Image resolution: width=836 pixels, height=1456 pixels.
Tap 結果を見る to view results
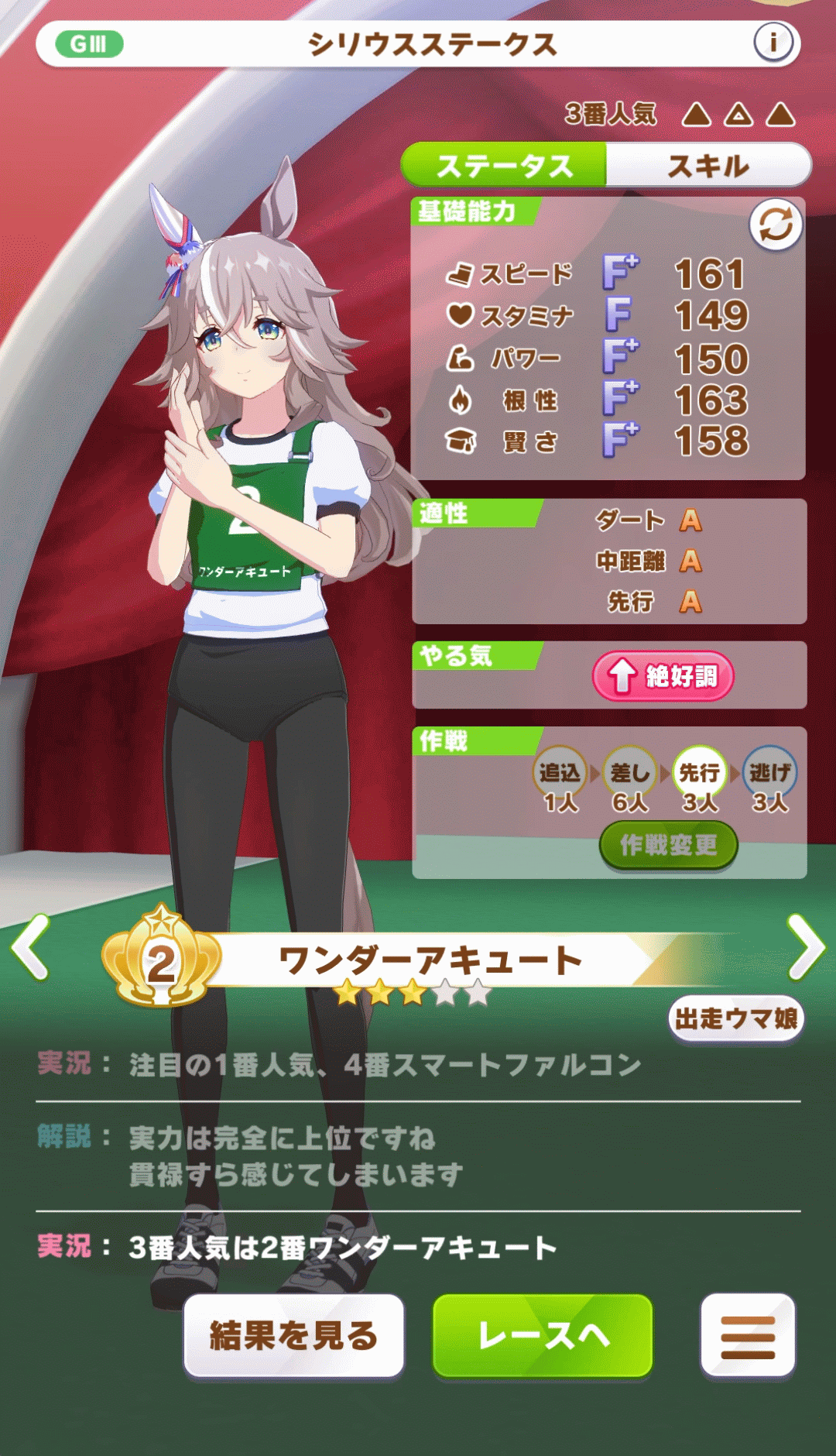click(293, 1336)
